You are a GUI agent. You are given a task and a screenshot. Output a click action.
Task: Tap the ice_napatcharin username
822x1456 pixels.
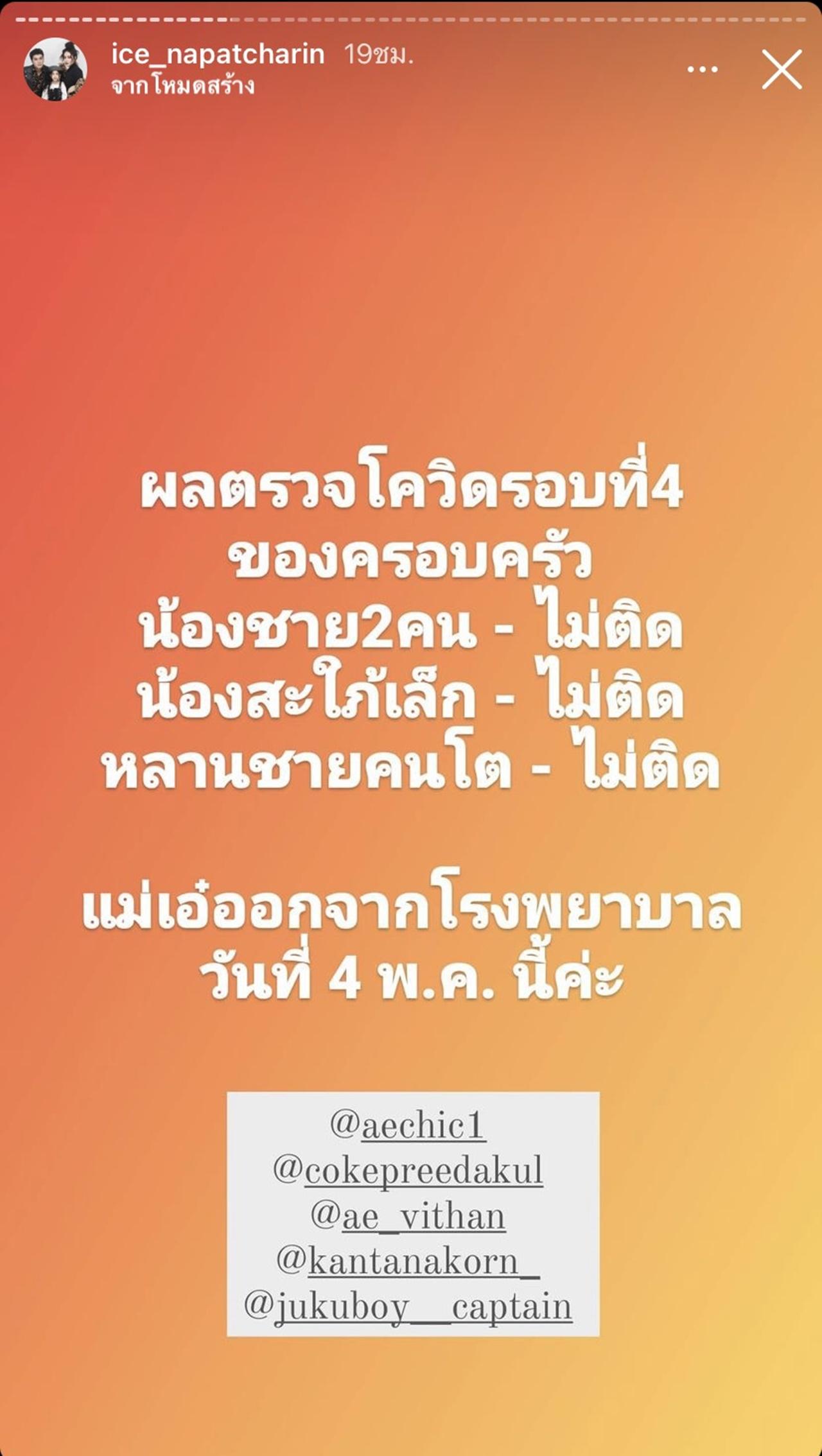pyautogui.click(x=218, y=55)
